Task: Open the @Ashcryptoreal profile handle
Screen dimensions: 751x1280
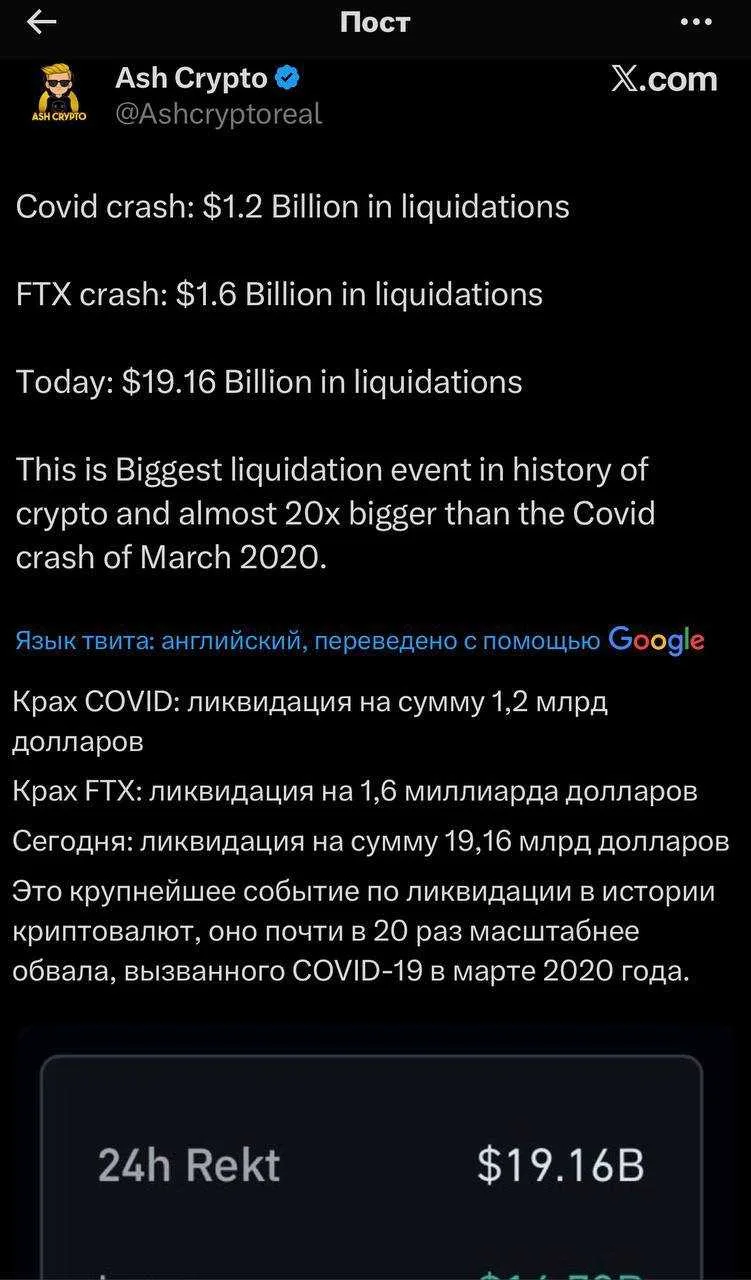Action: click(219, 114)
